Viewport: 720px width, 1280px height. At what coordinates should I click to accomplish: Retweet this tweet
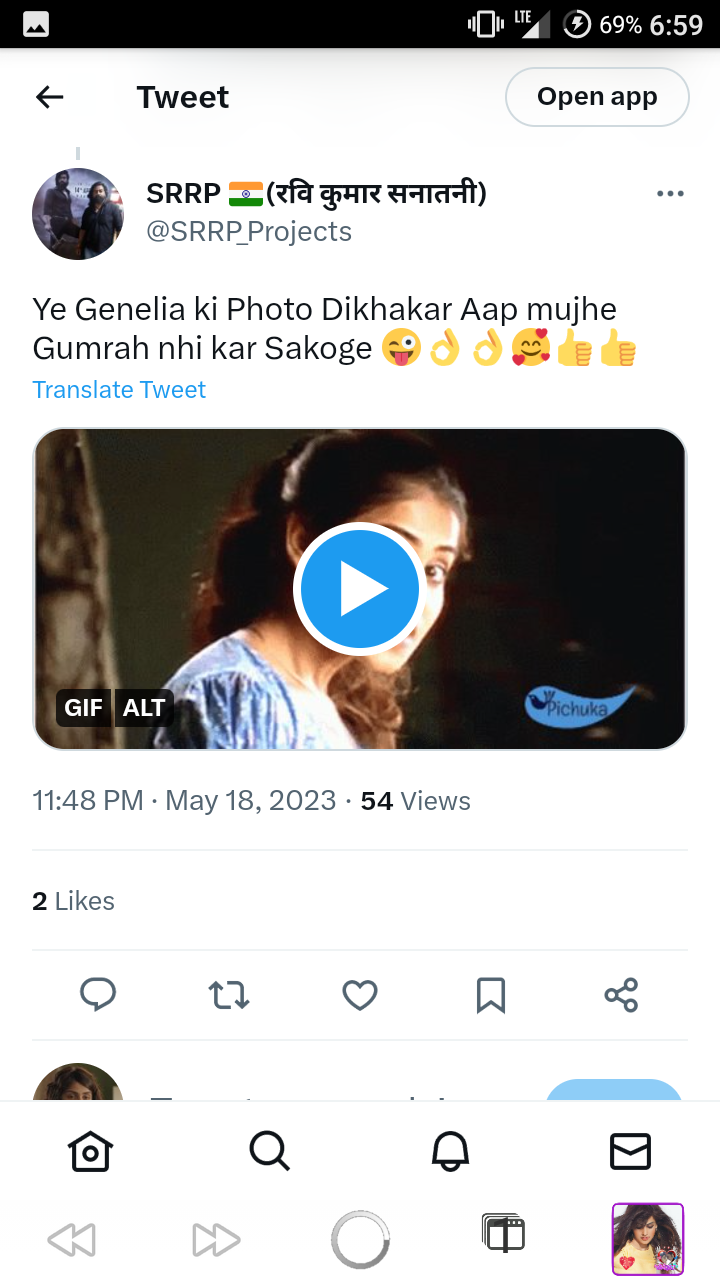click(229, 995)
